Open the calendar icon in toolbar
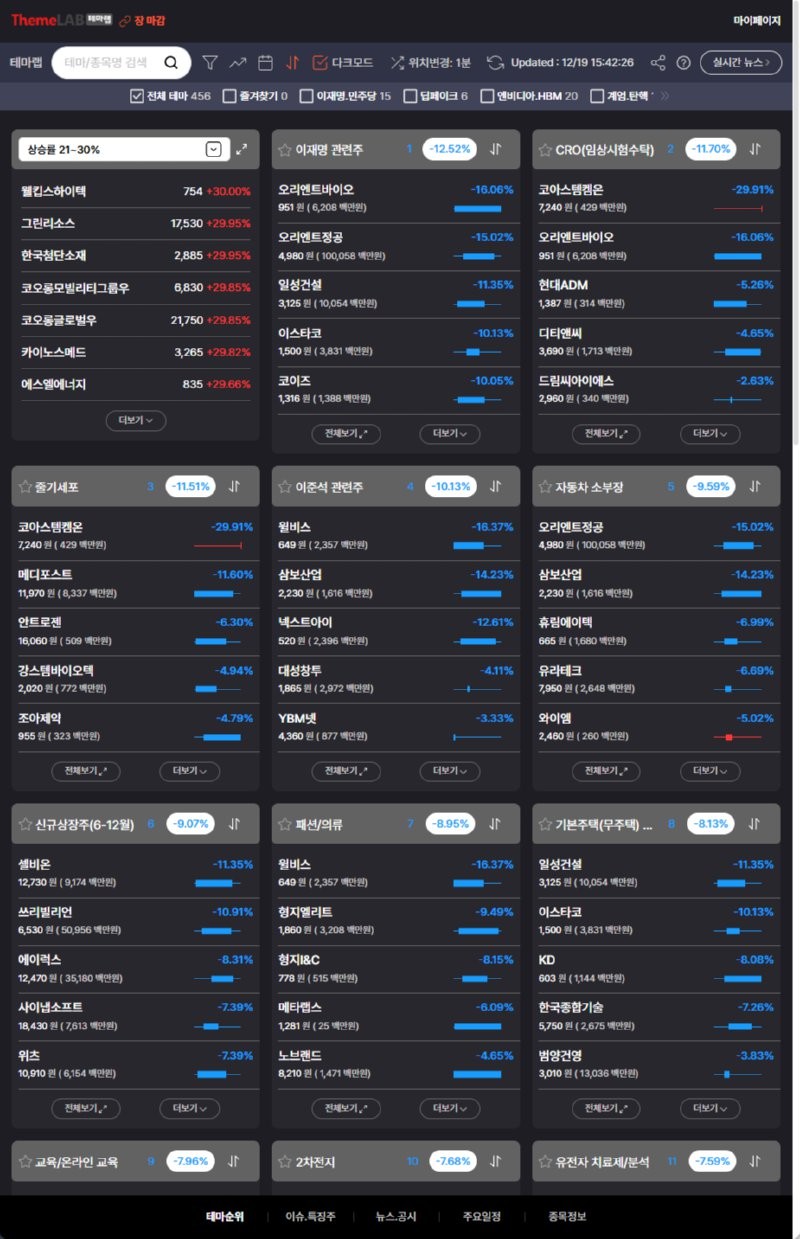This screenshot has height=1239, width=800. tap(265, 62)
